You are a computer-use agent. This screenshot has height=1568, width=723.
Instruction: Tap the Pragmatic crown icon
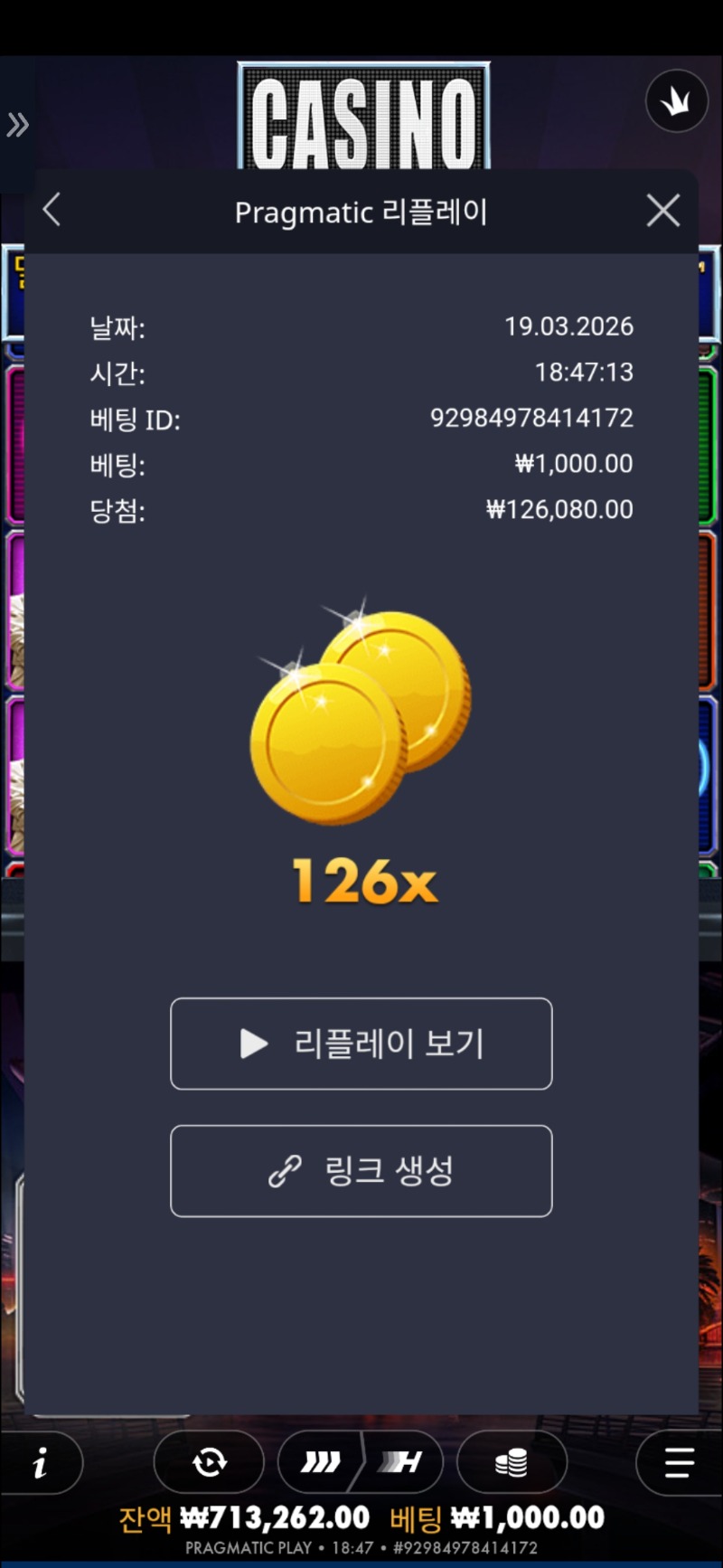tap(676, 101)
